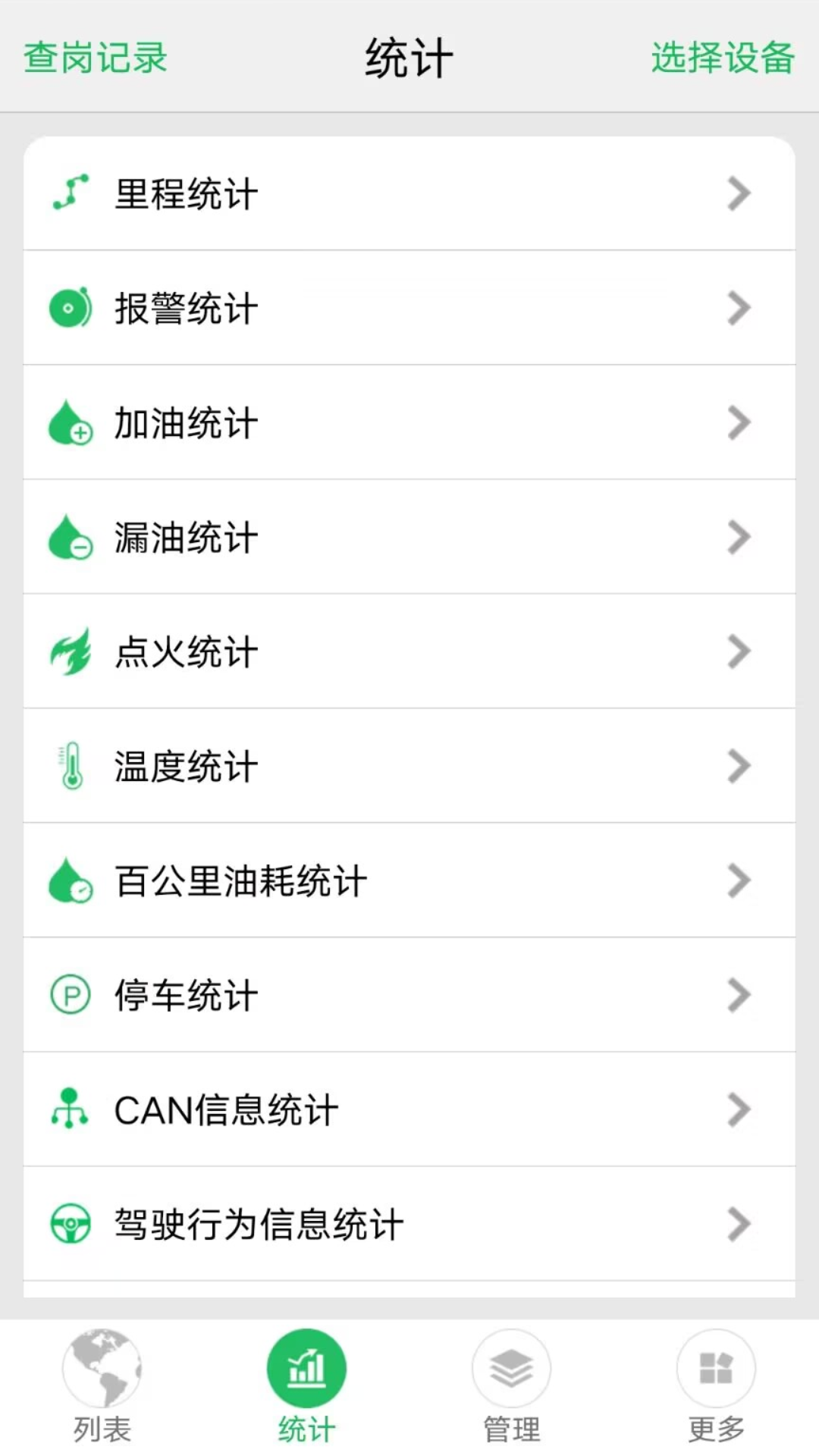Tap the 停车统计 list row
The image size is (819, 1456).
tap(409, 995)
